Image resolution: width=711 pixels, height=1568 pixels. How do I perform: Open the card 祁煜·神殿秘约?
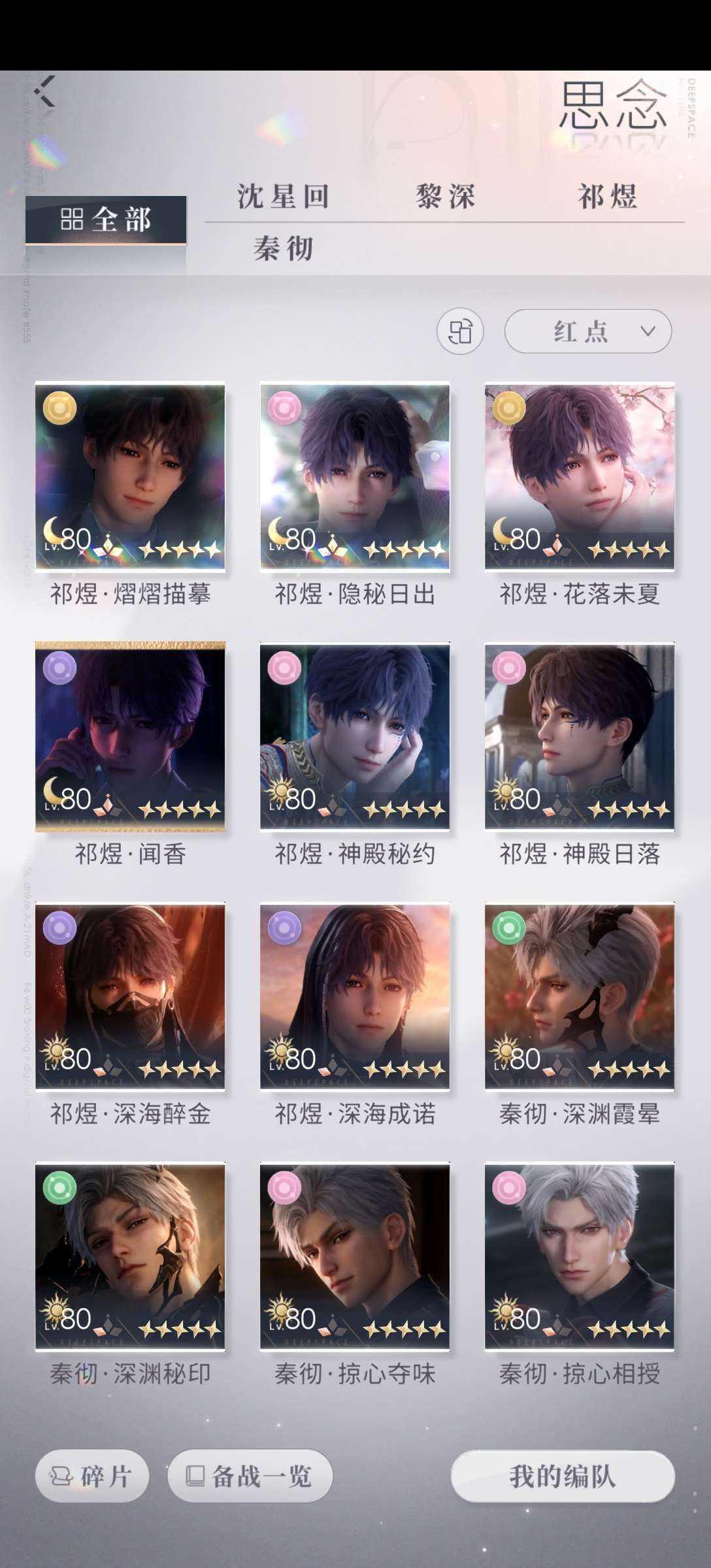[x=355, y=737]
